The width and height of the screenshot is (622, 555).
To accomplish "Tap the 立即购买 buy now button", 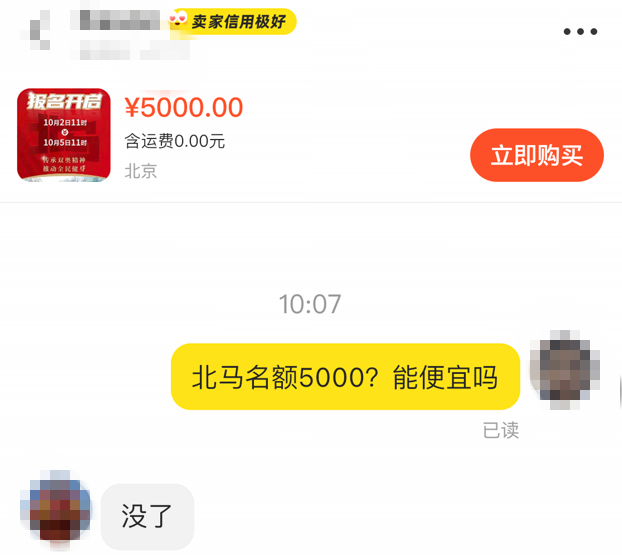I will click(x=536, y=155).
